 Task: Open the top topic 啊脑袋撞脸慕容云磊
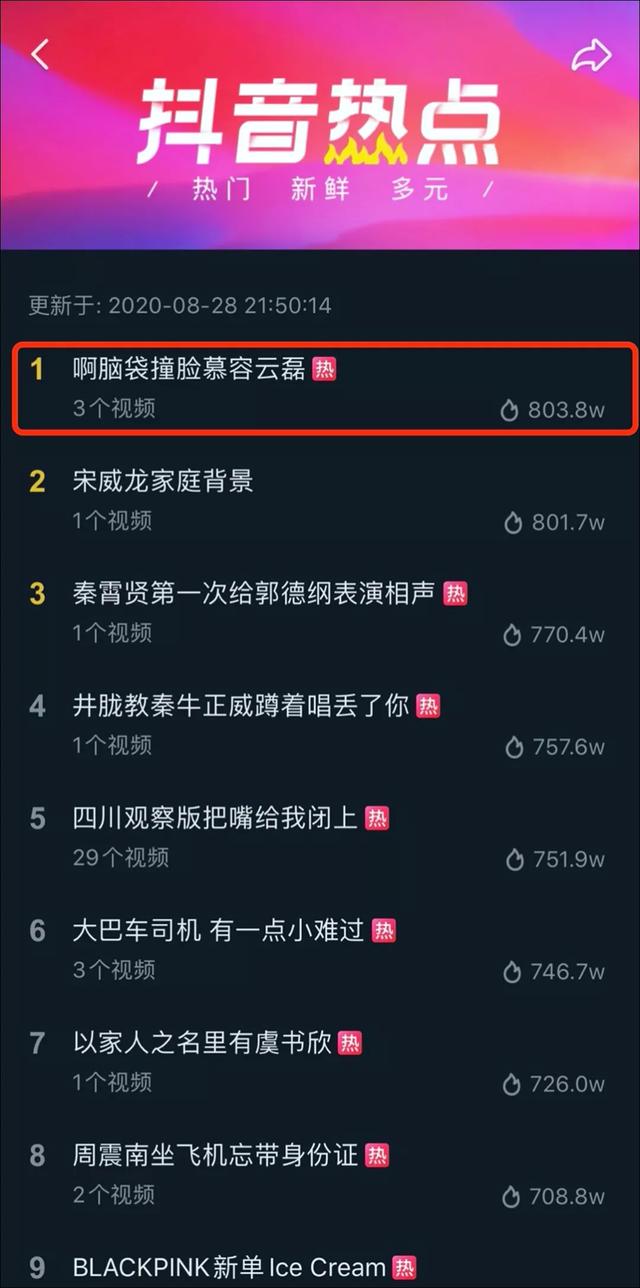coord(189,369)
